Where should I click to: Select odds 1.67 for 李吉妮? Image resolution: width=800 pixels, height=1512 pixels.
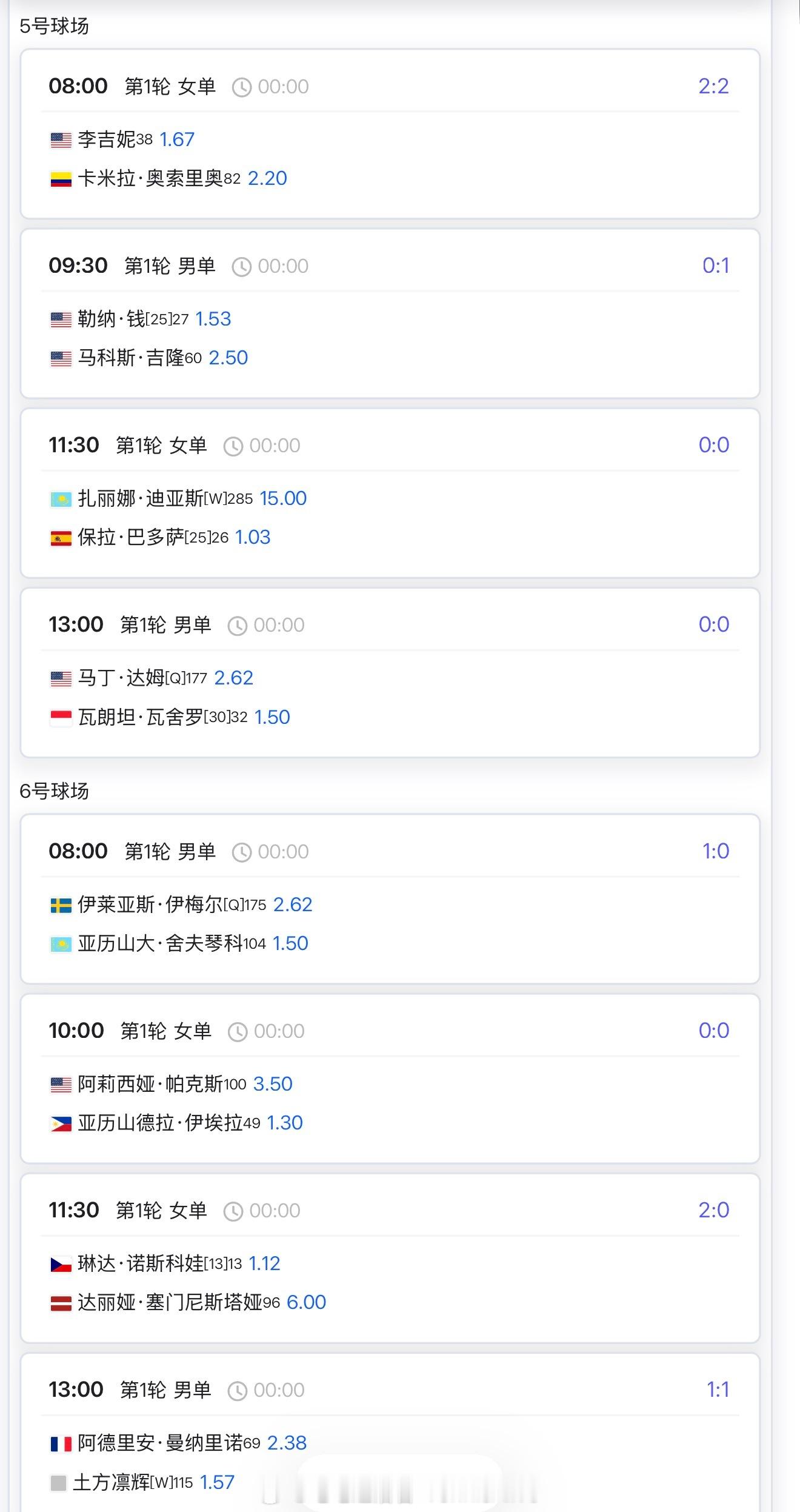click(178, 139)
